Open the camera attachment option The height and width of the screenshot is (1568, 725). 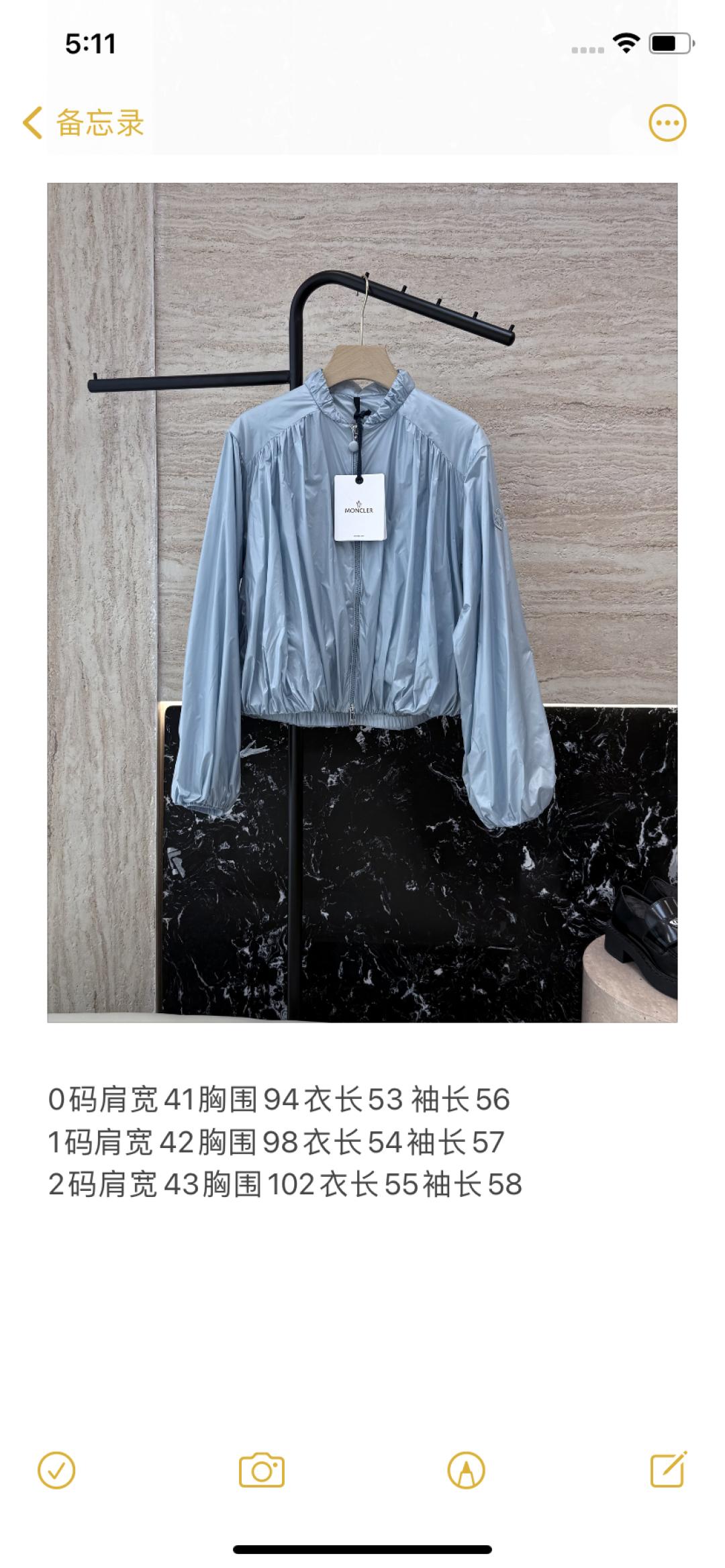tap(262, 1471)
